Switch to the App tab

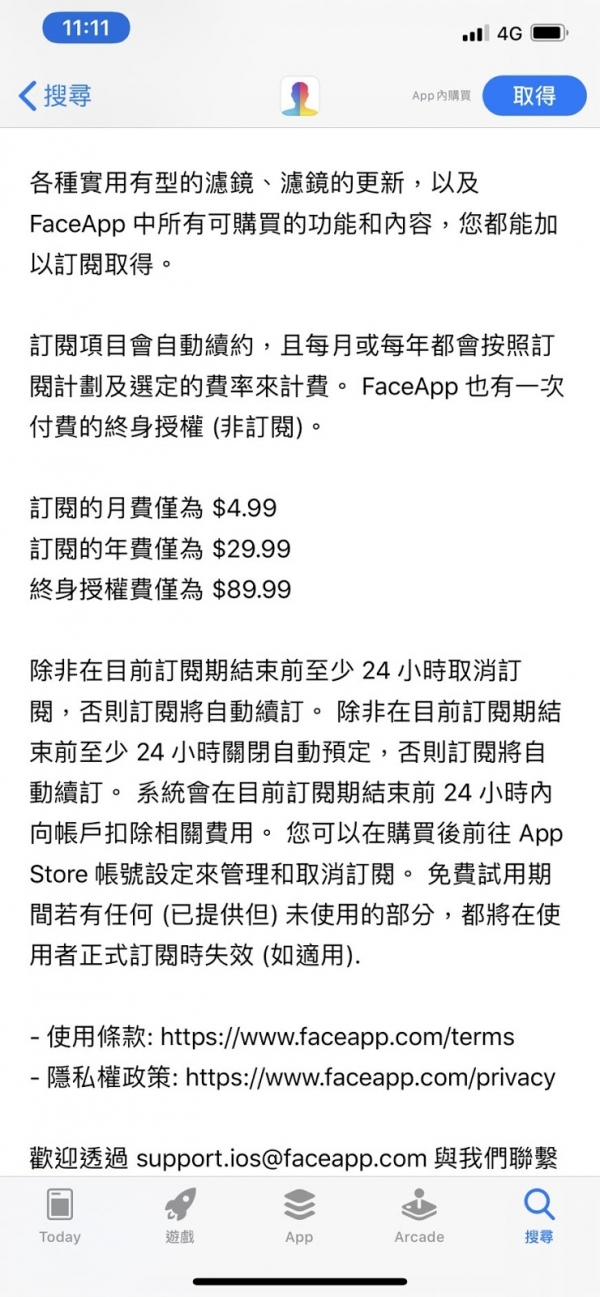coord(299,1216)
